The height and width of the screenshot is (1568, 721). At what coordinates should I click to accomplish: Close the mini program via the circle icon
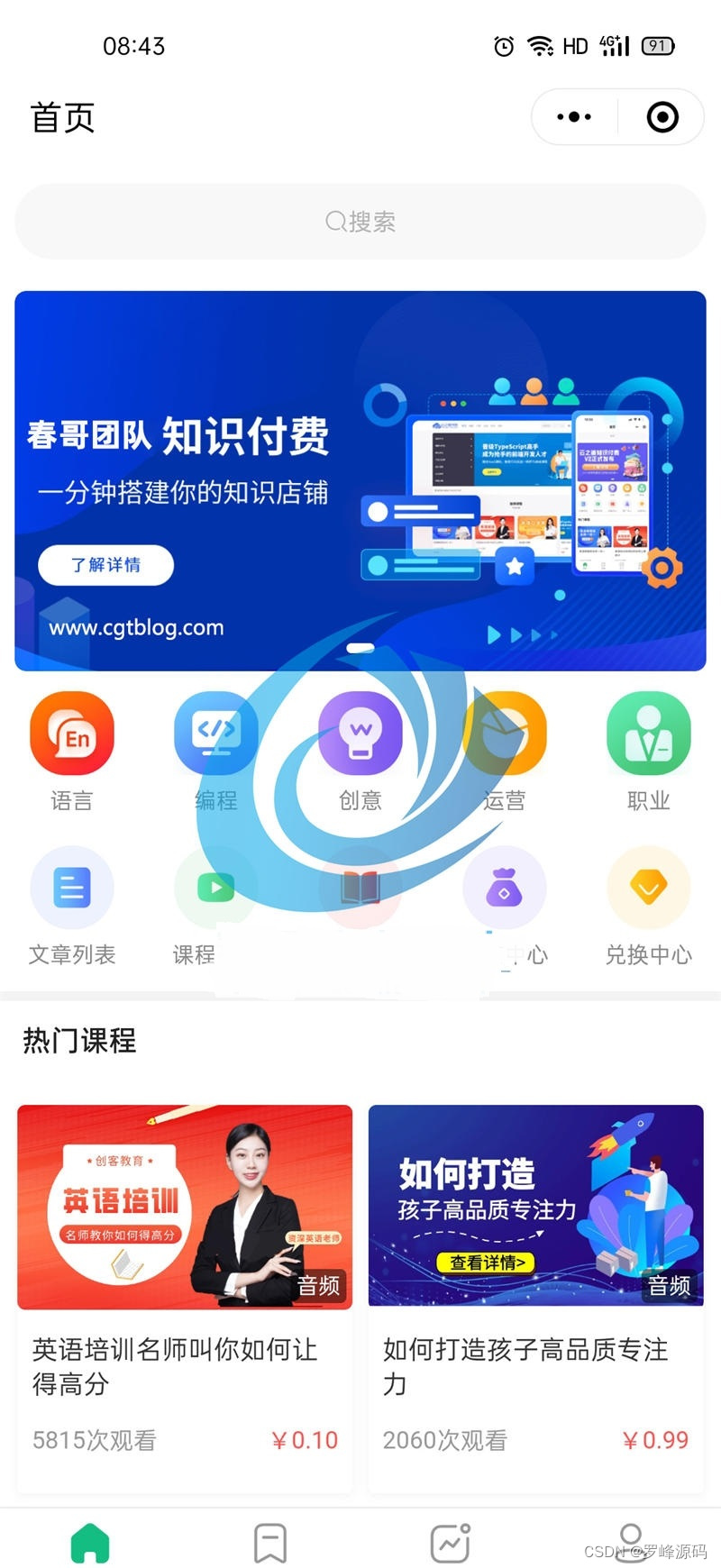[x=662, y=117]
